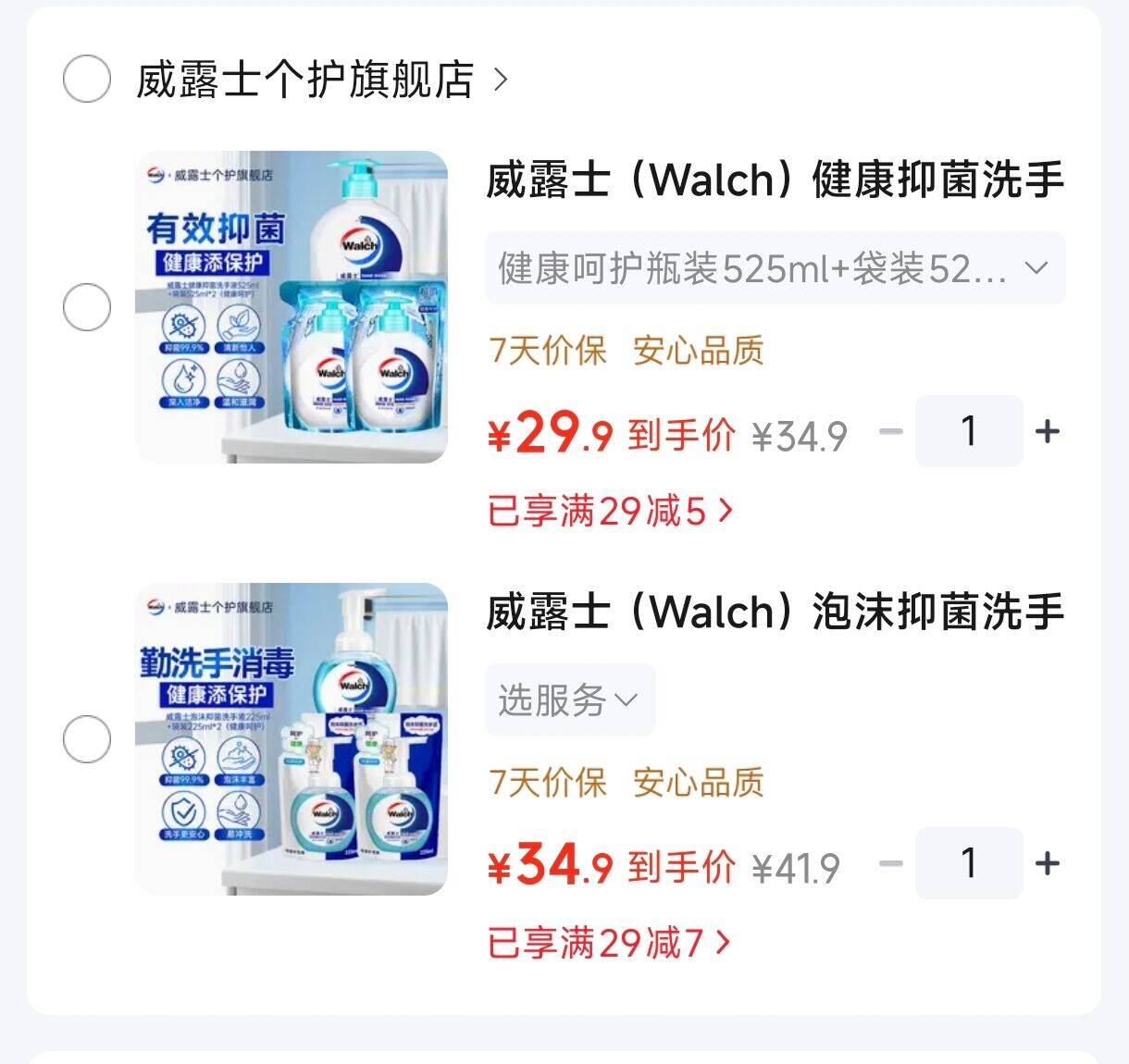Edit the quantity field of the ¥29.9 item
Image resolution: width=1129 pixels, height=1064 pixels.
(x=969, y=431)
